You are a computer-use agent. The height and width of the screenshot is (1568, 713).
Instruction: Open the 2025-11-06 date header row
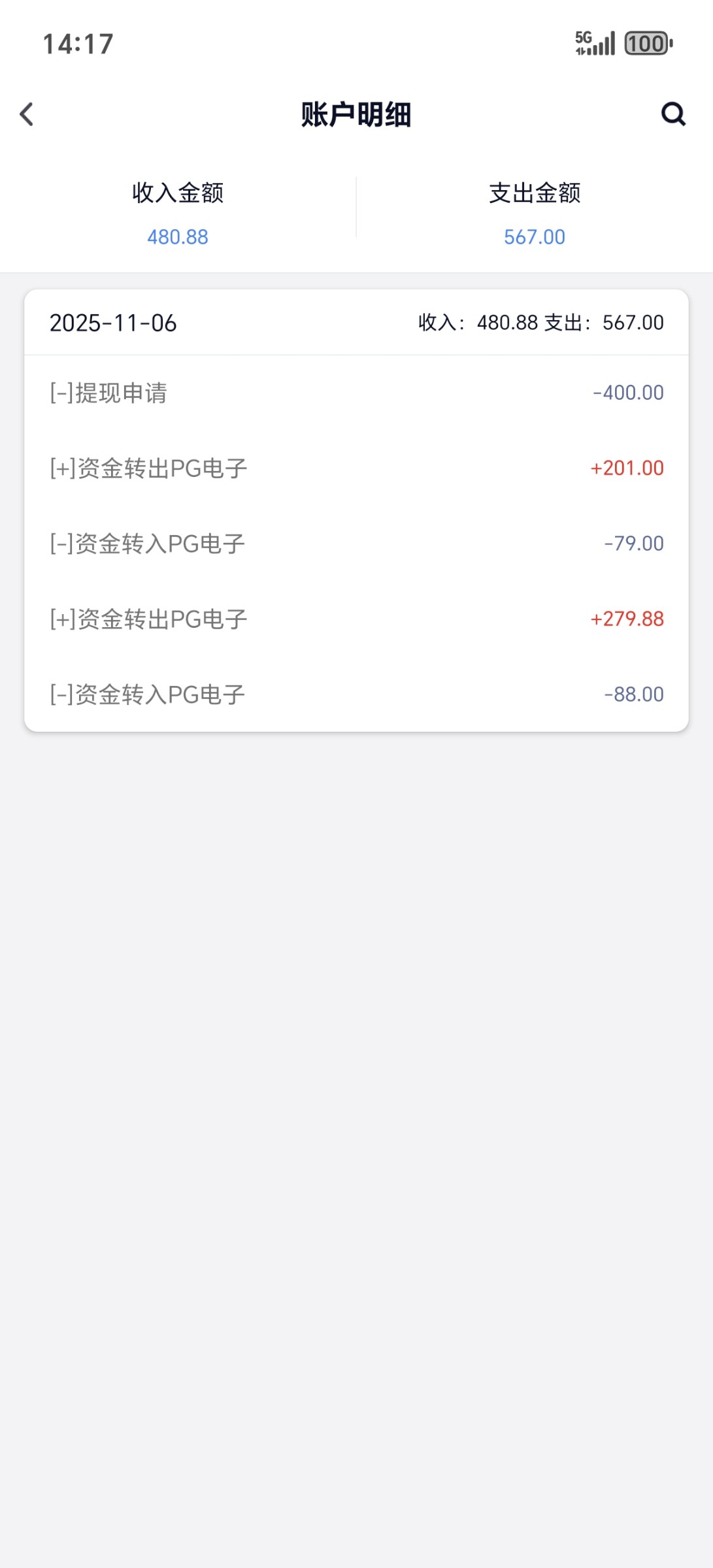pyautogui.click(x=115, y=323)
